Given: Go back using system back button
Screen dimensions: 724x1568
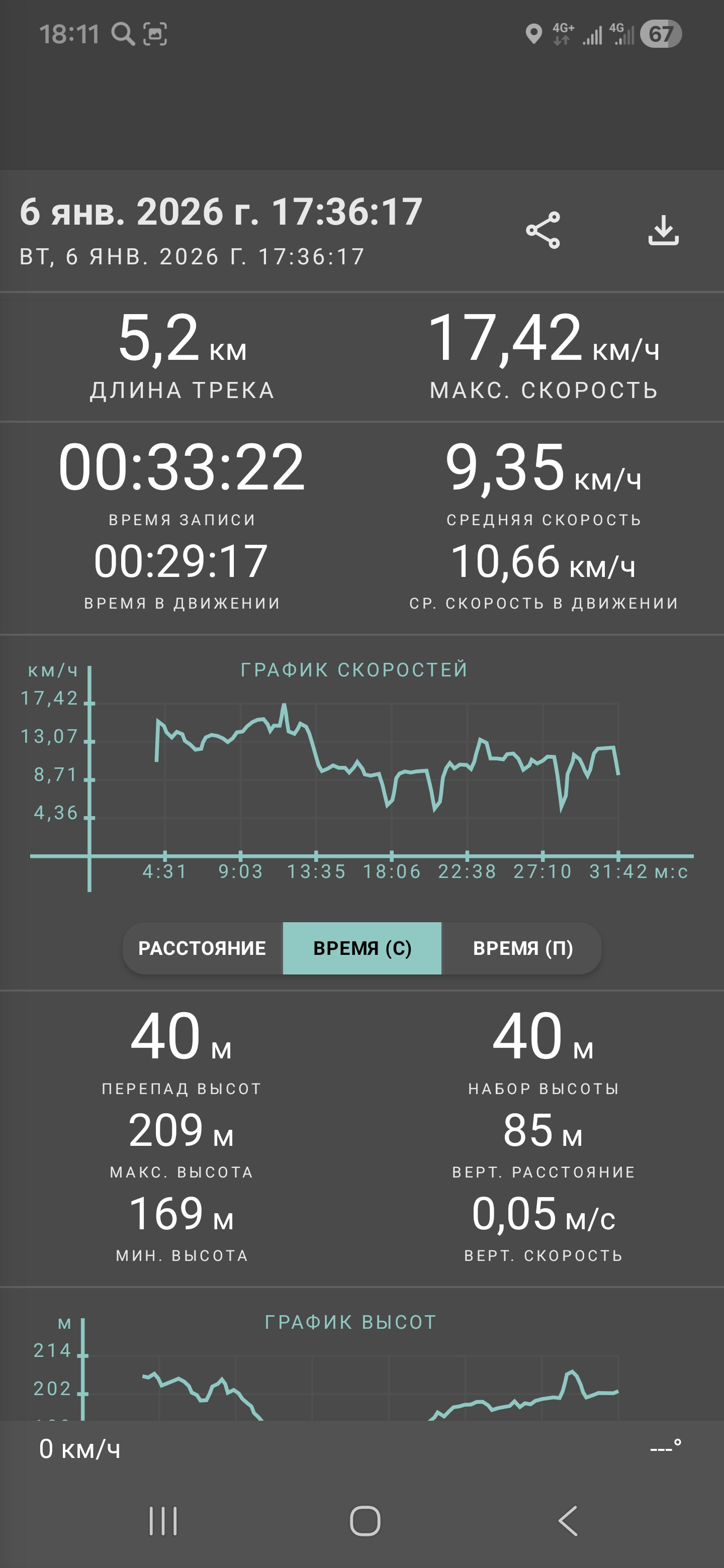Looking at the screenshot, I should [x=568, y=1521].
